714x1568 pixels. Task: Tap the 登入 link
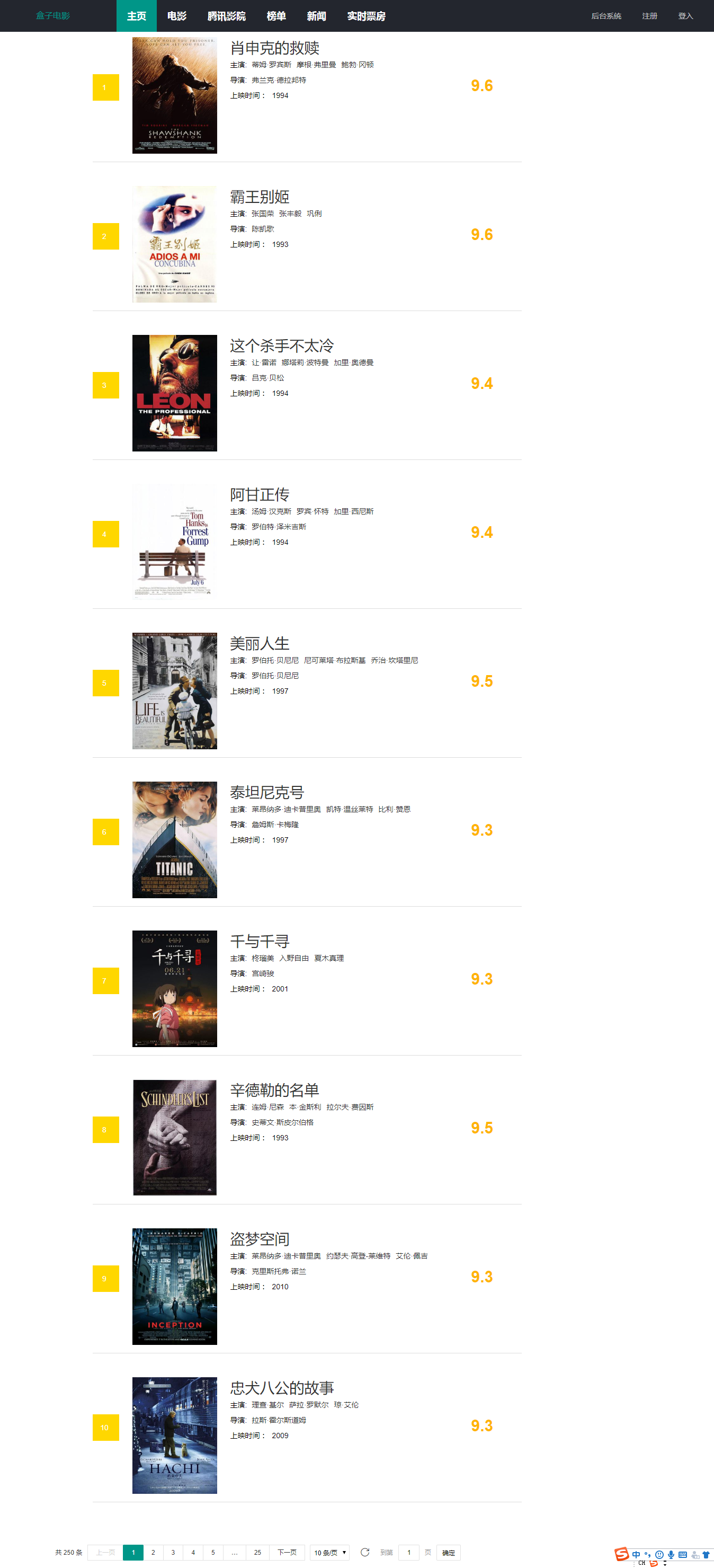pos(685,16)
